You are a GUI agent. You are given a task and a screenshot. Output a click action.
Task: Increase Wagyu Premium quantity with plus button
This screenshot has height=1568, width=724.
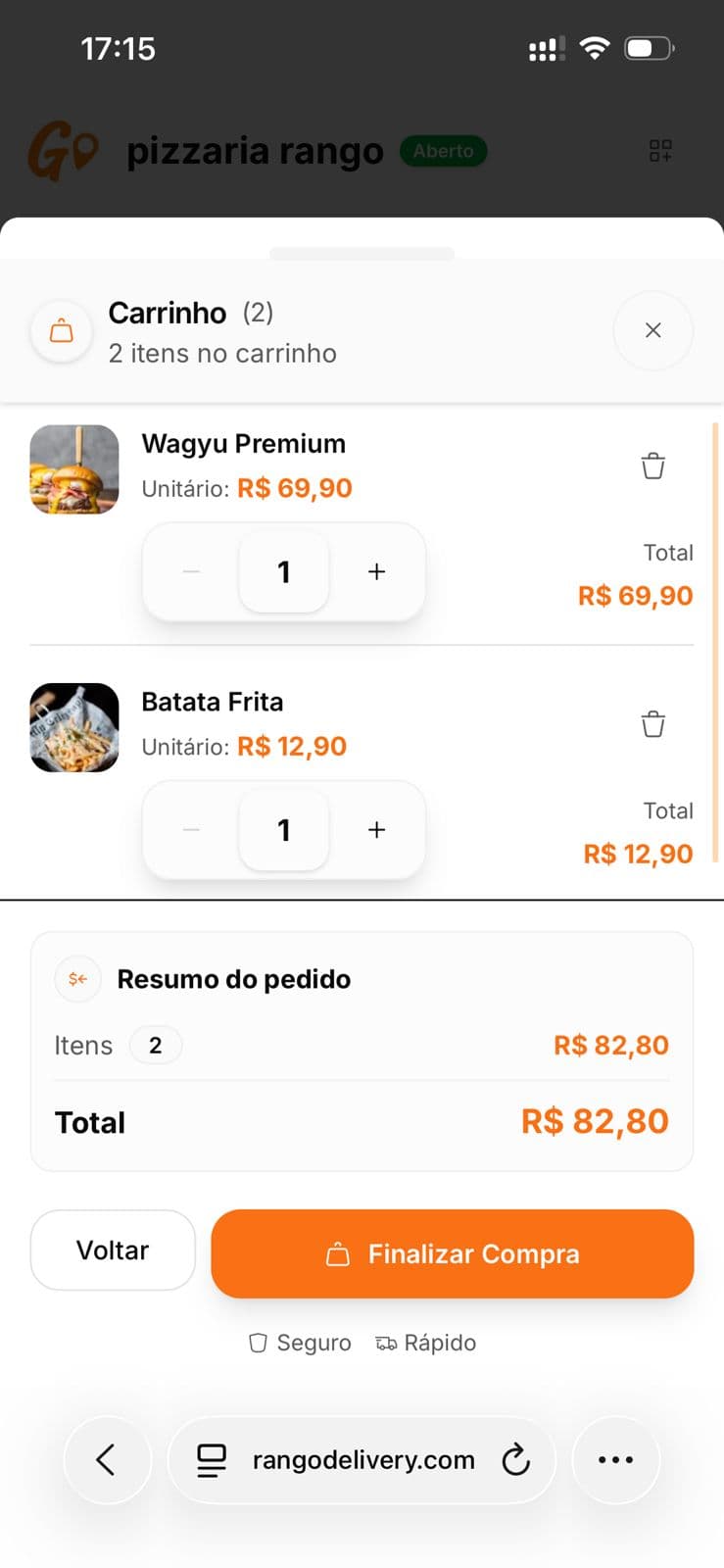tap(376, 571)
